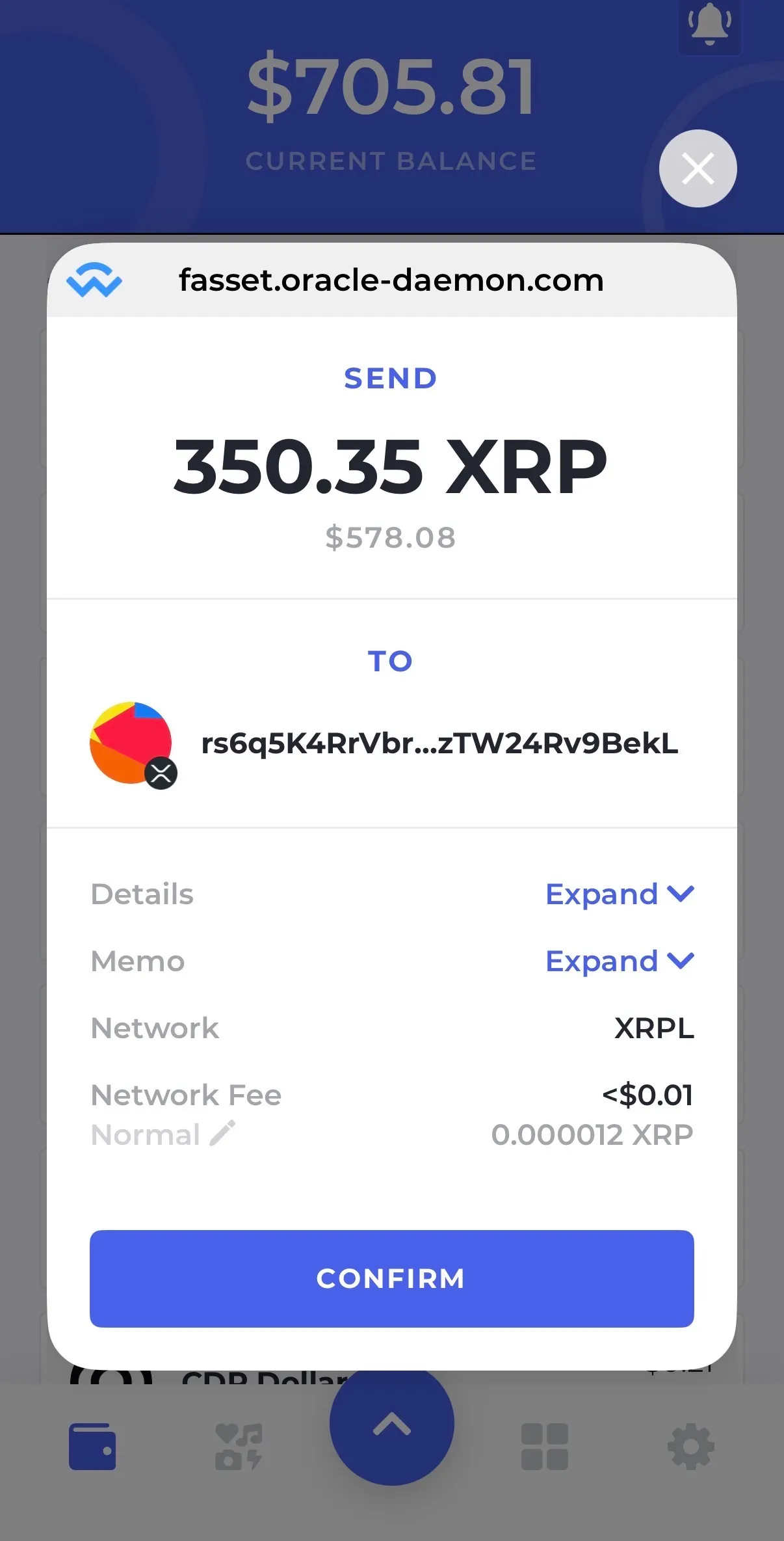Open the apps grid tab

[x=544, y=1447]
